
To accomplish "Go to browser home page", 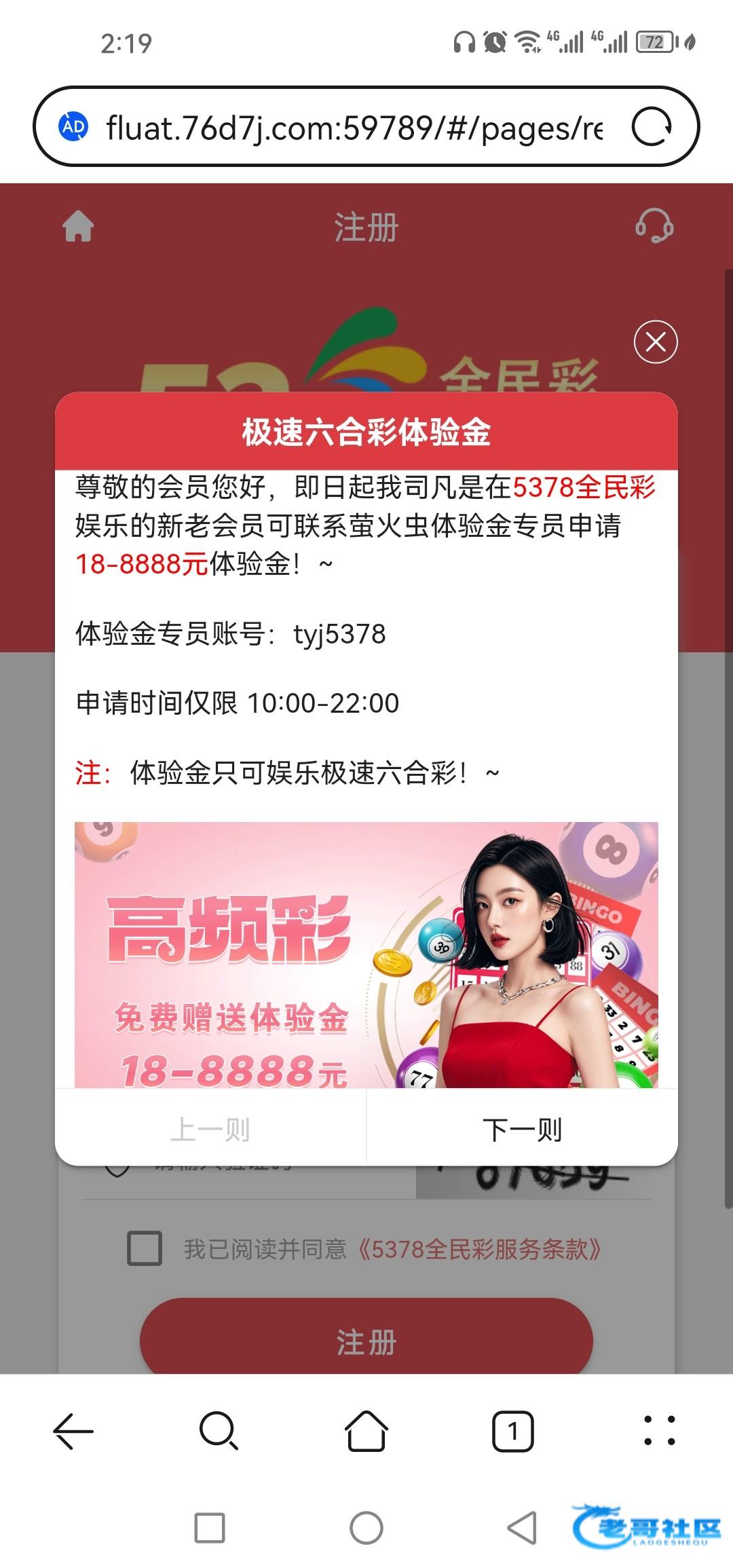I will pyautogui.click(x=366, y=1432).
